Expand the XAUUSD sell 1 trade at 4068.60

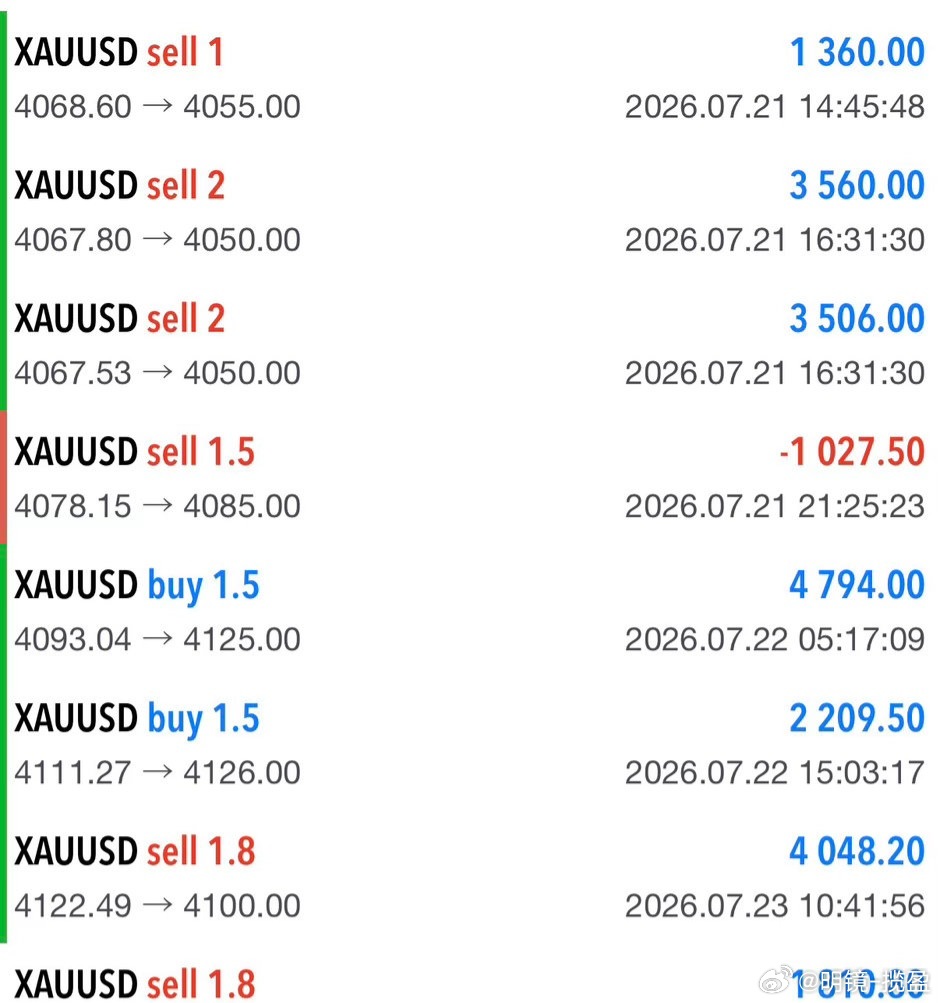pos(470,78)
